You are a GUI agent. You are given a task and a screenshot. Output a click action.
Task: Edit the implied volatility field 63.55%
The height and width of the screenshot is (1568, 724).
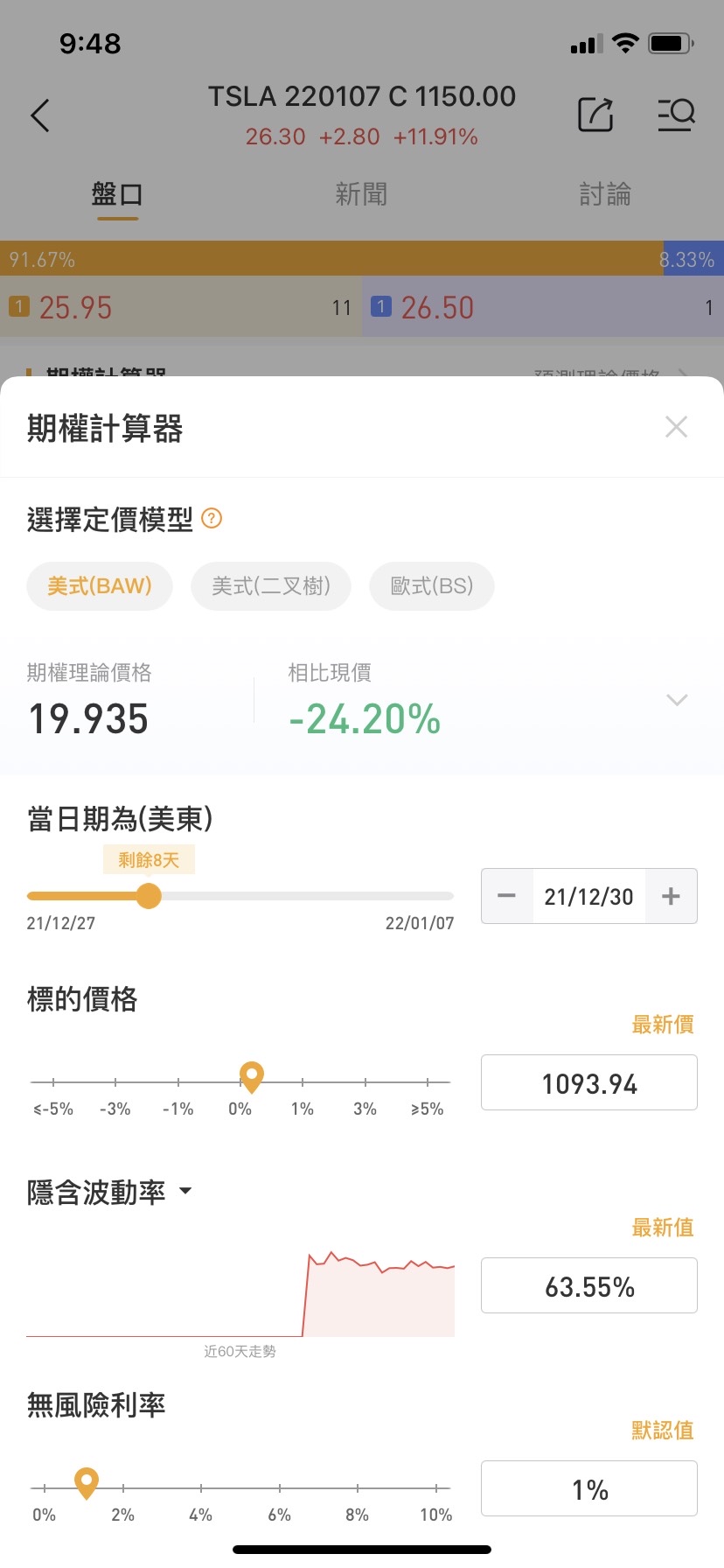coord(588,1286)
